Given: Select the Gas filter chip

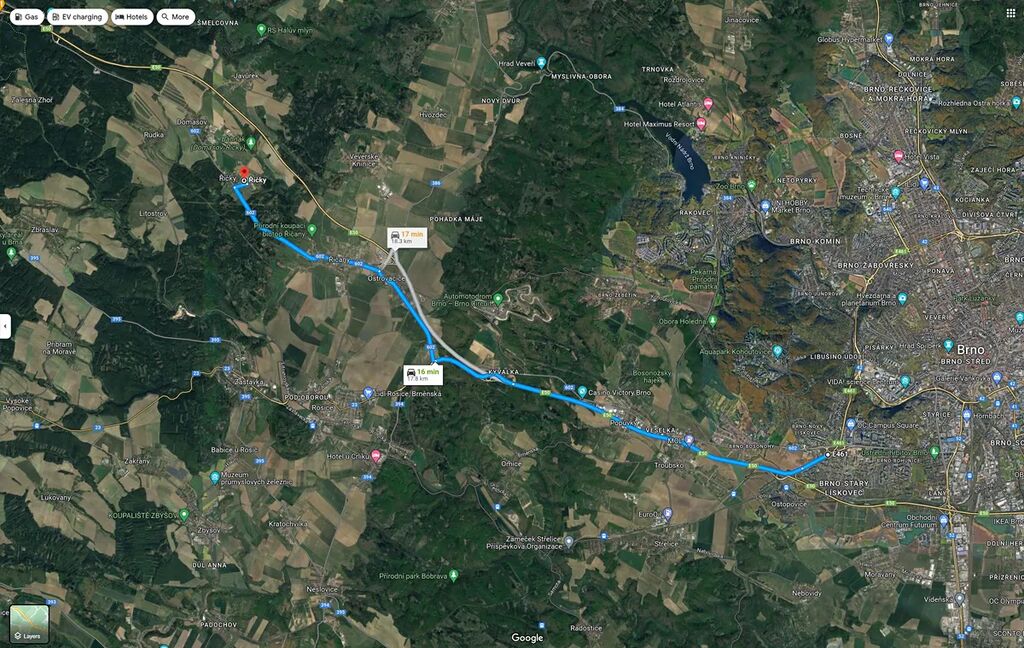Looking at the screenshot, I should point(26,17).
